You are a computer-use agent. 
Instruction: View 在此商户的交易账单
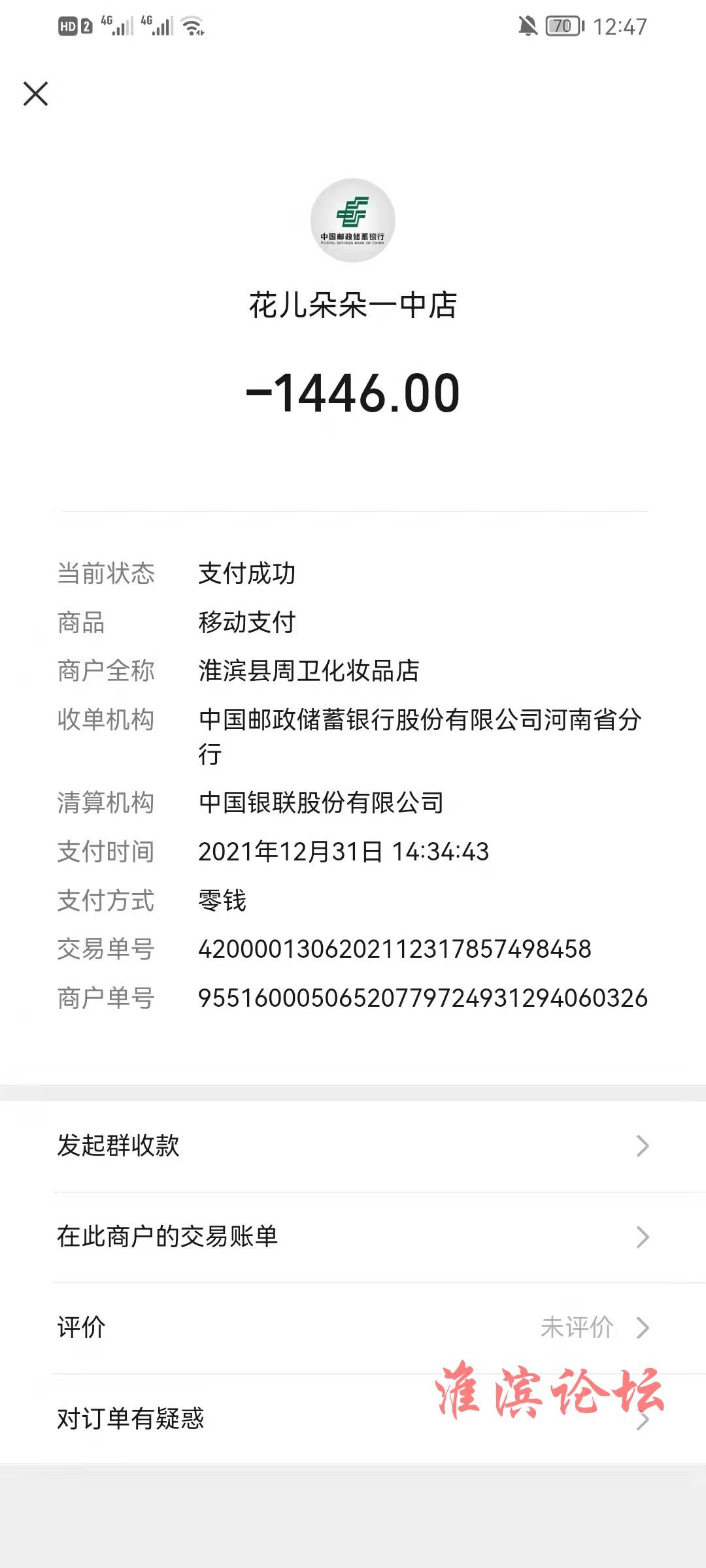click(353, 1237)
